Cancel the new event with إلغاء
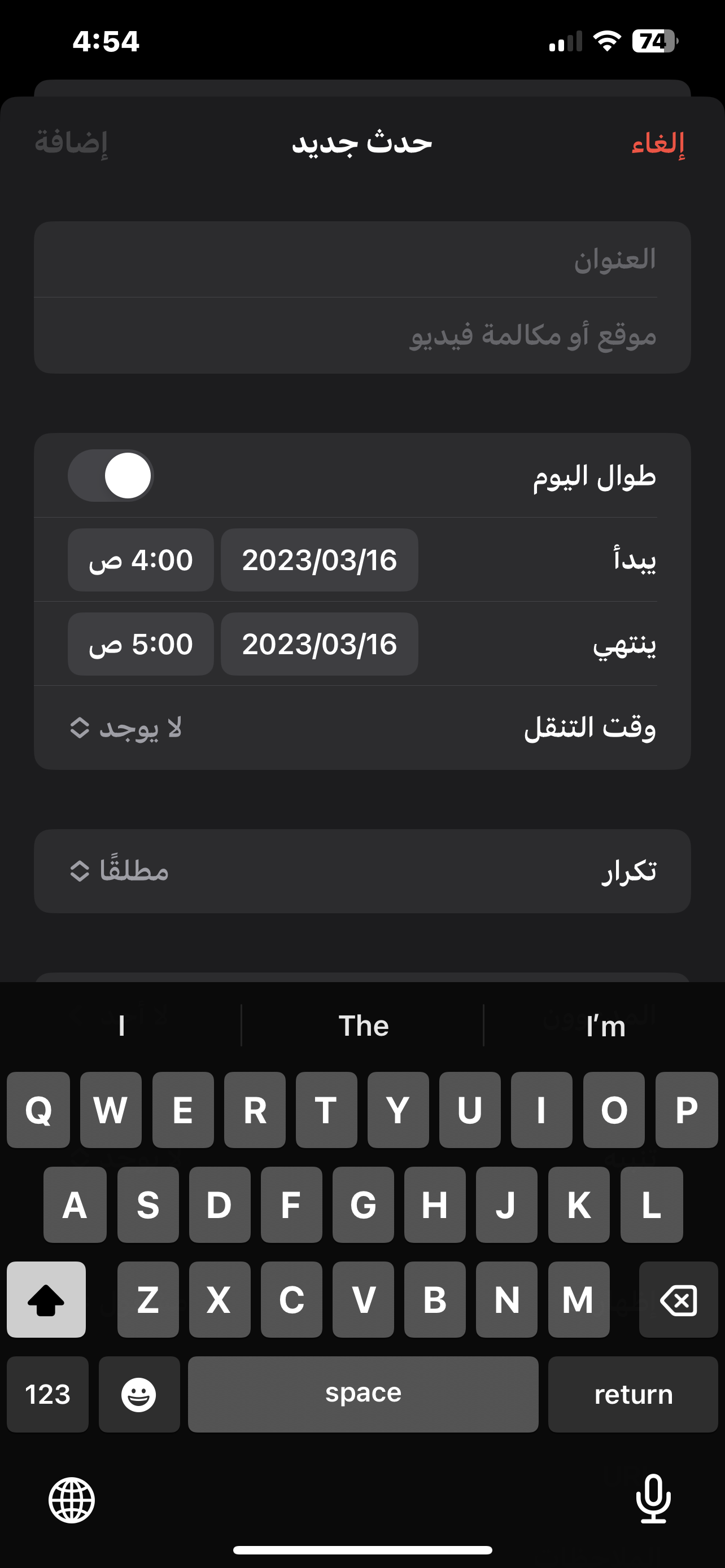Image resolution: width=725 pixels, height=1568 pixels. tap(658, 143)
